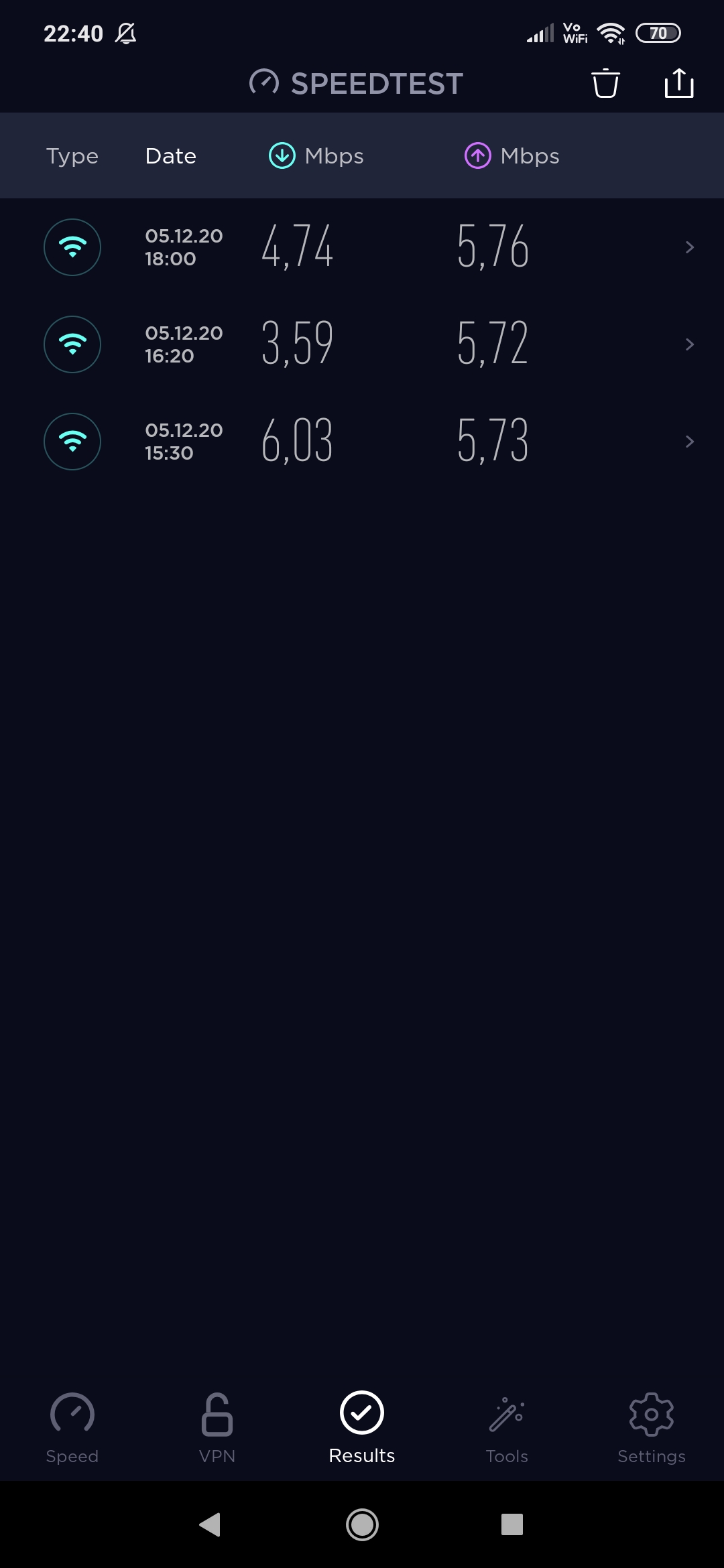Image resolution: width=724 pixels, height=1568 pixels.
Task: Open the 18:00 test result
Action: [362, 247]
